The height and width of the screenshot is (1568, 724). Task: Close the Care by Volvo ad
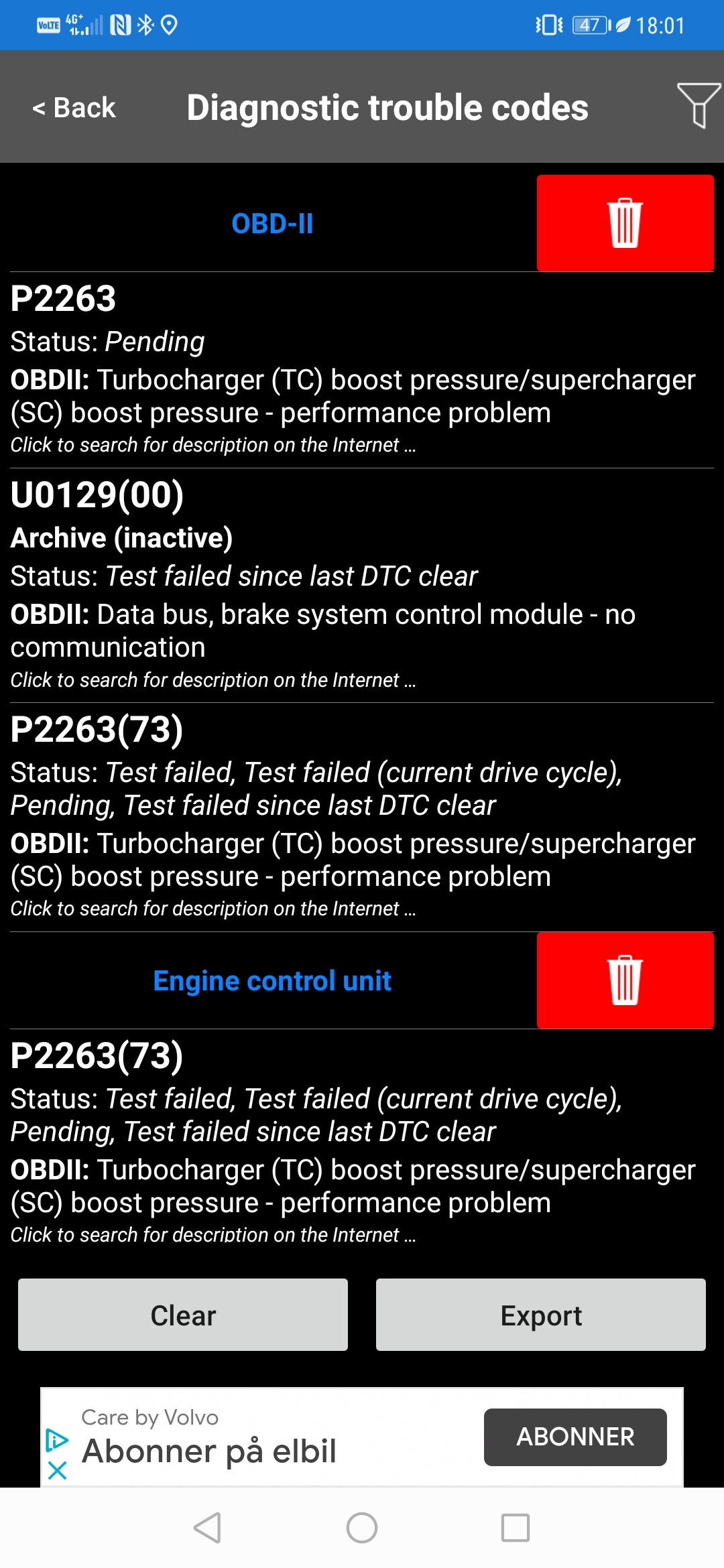click(x=58, y=1470)
